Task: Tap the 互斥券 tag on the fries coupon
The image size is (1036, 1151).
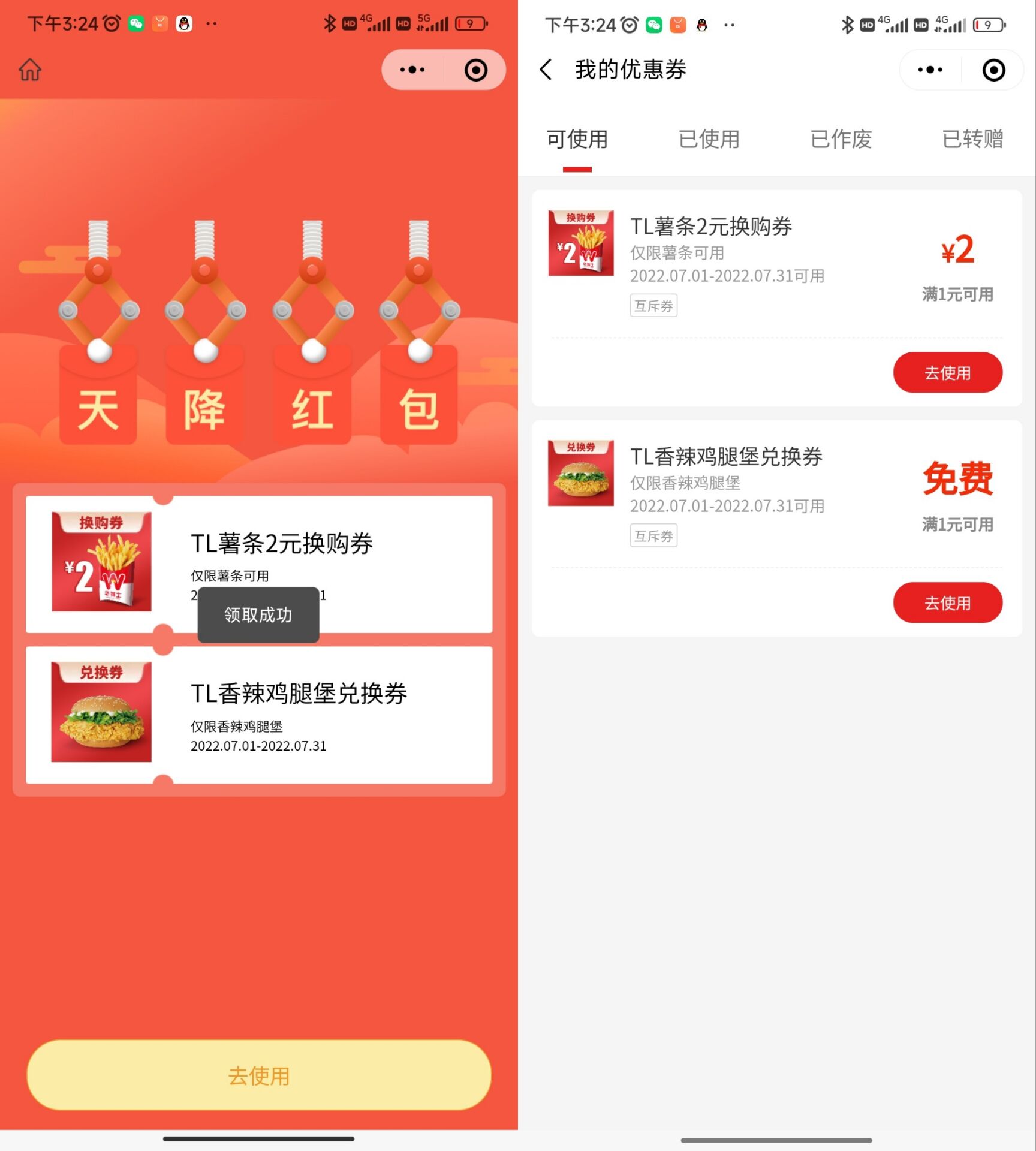Action: tap(653, 306)
